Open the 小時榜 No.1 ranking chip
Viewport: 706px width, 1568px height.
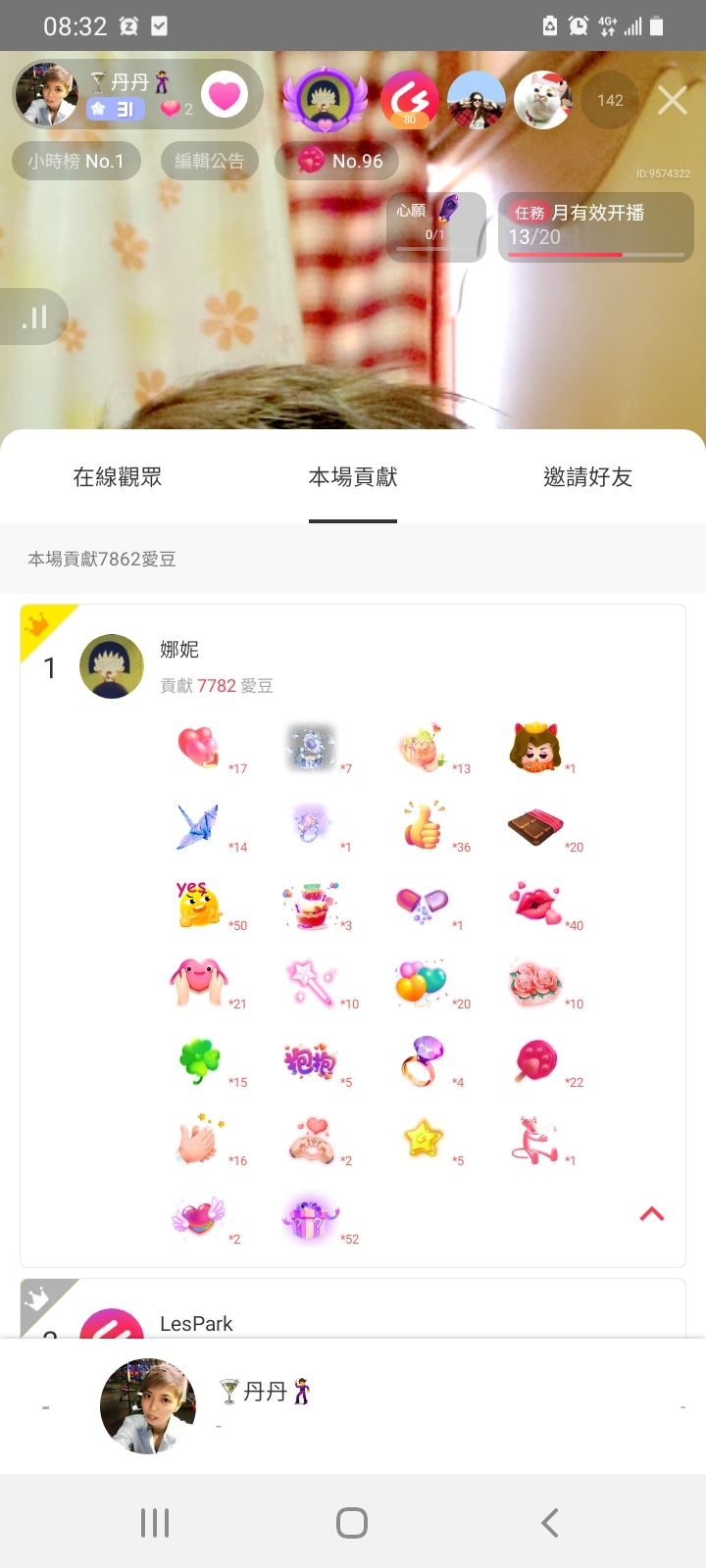point(76,161)
